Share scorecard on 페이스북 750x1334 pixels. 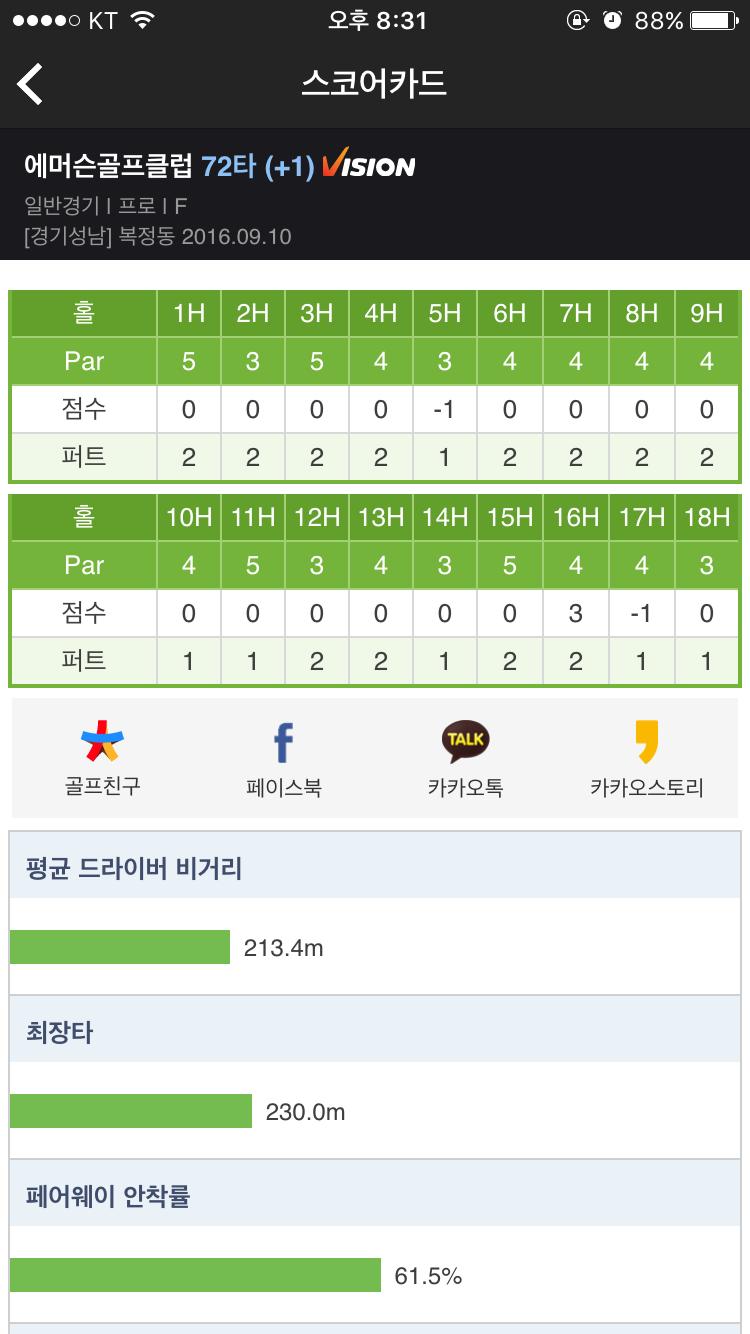coord(283,759)
